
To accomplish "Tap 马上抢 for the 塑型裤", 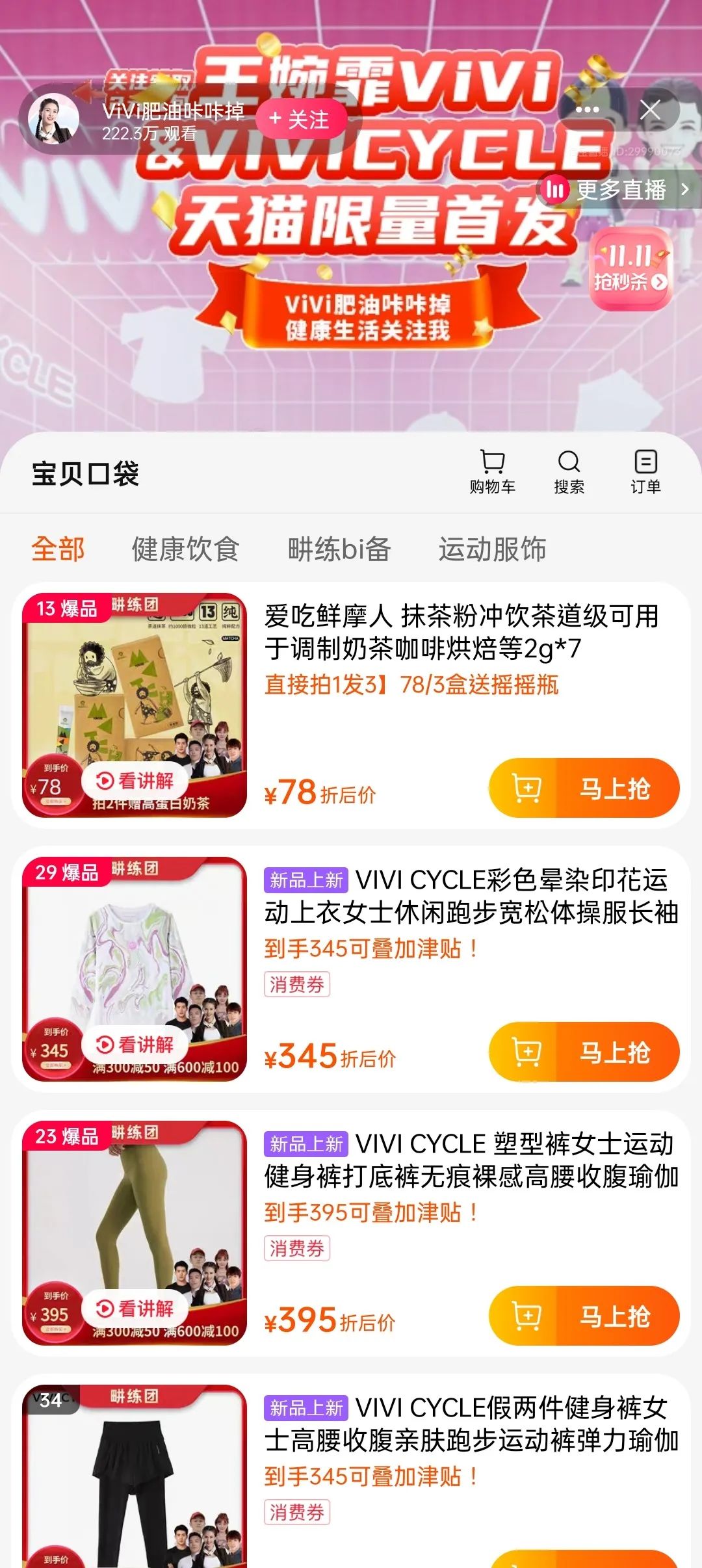I will (614, 1316).
